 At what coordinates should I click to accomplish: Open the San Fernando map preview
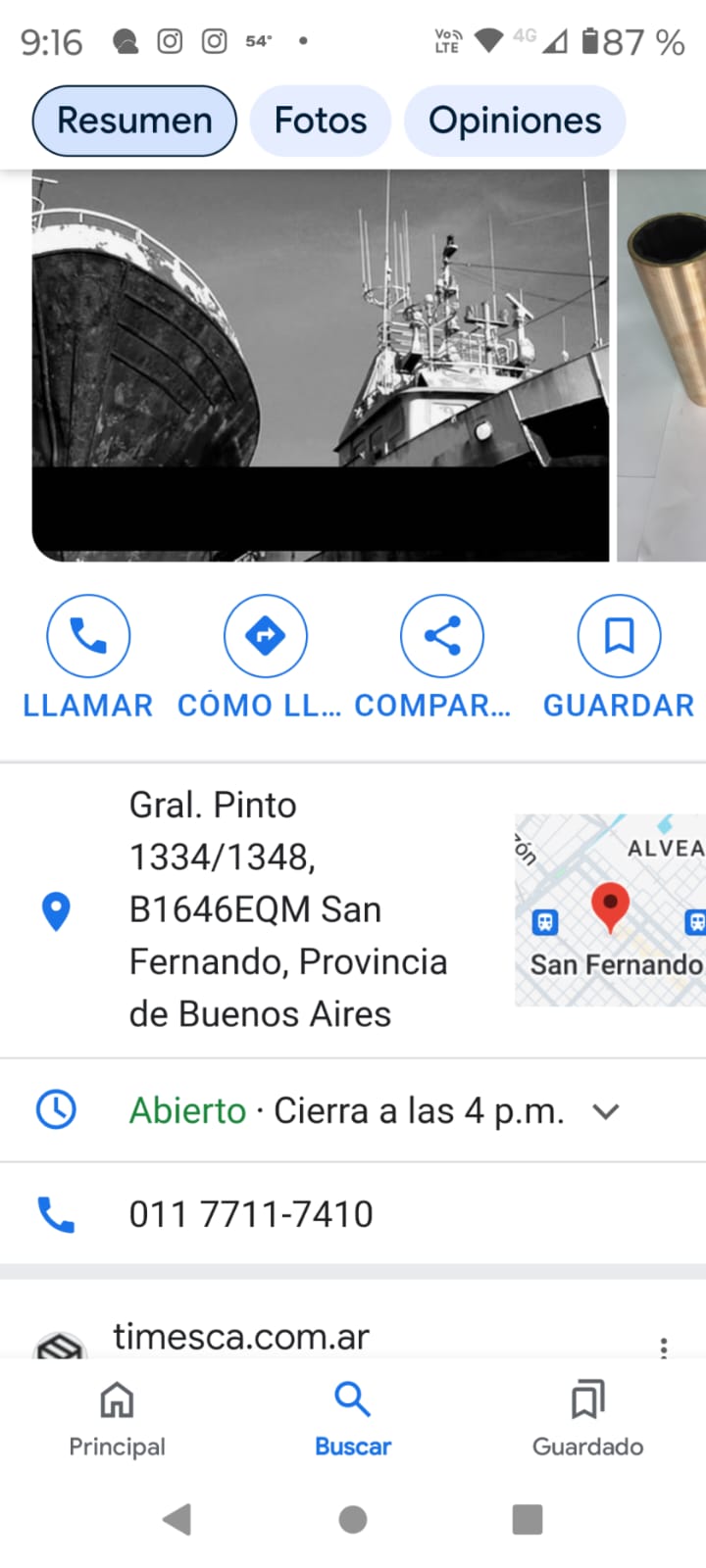tap(610, 909)
